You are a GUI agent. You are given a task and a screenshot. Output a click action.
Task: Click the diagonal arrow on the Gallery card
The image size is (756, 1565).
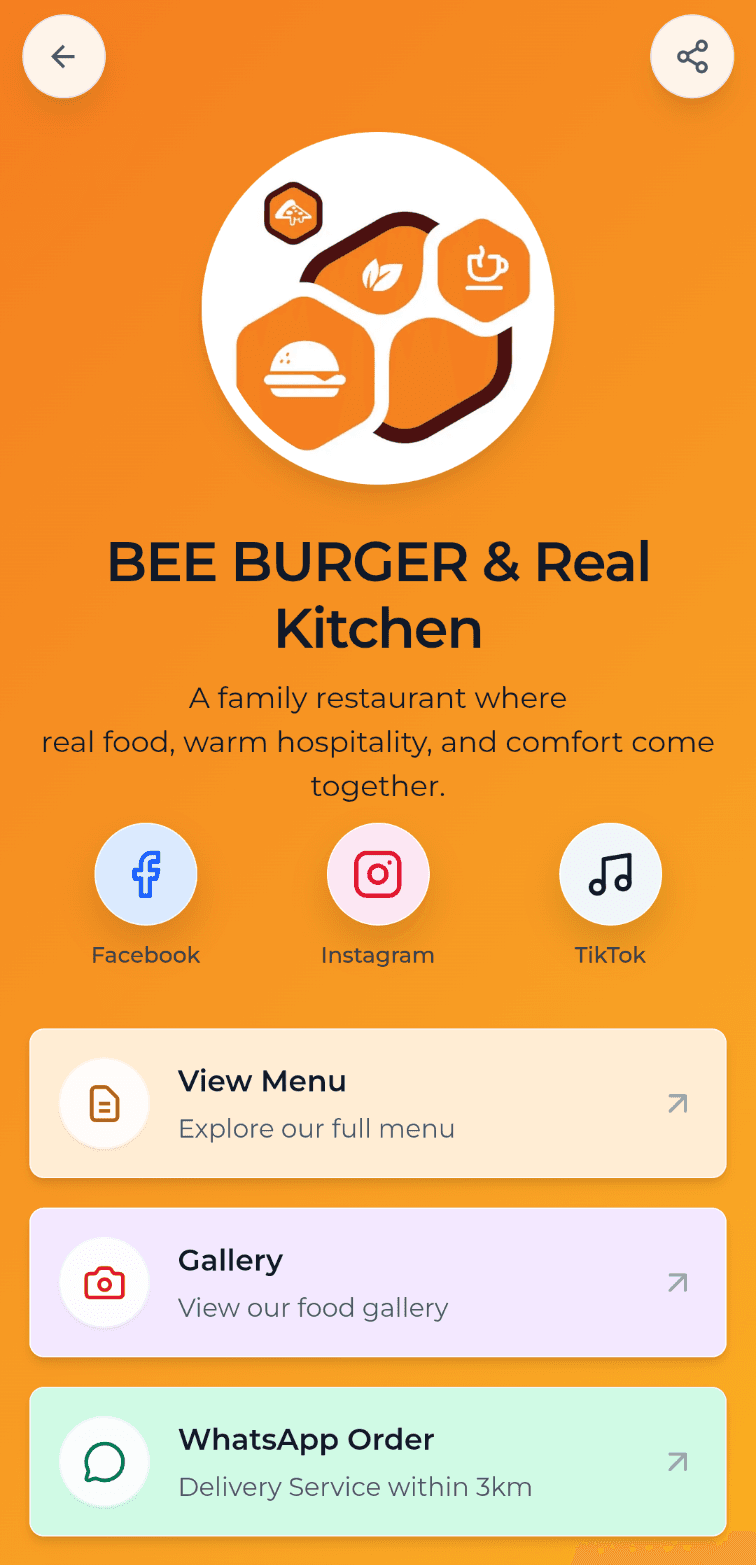point(678,1283)
